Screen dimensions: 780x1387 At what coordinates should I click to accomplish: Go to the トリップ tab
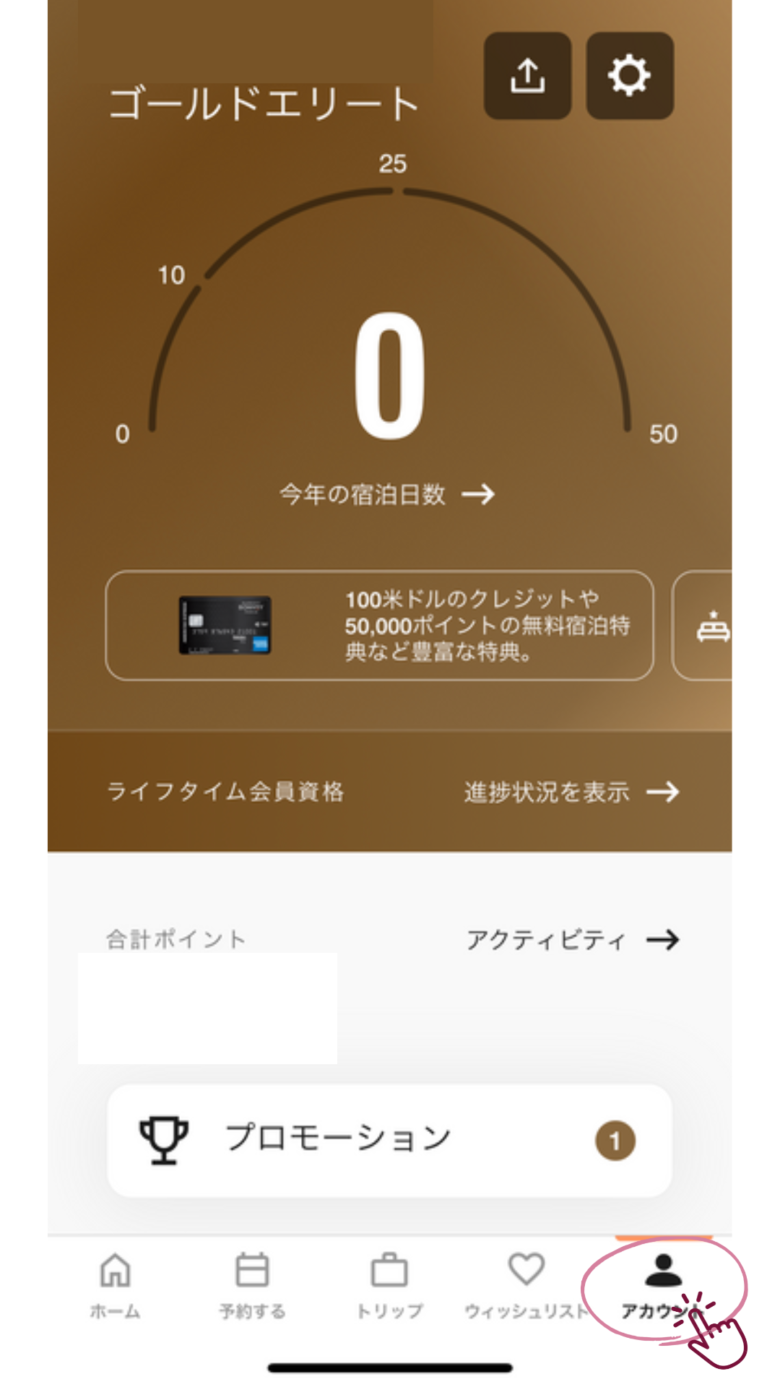tap(389, 1286)
